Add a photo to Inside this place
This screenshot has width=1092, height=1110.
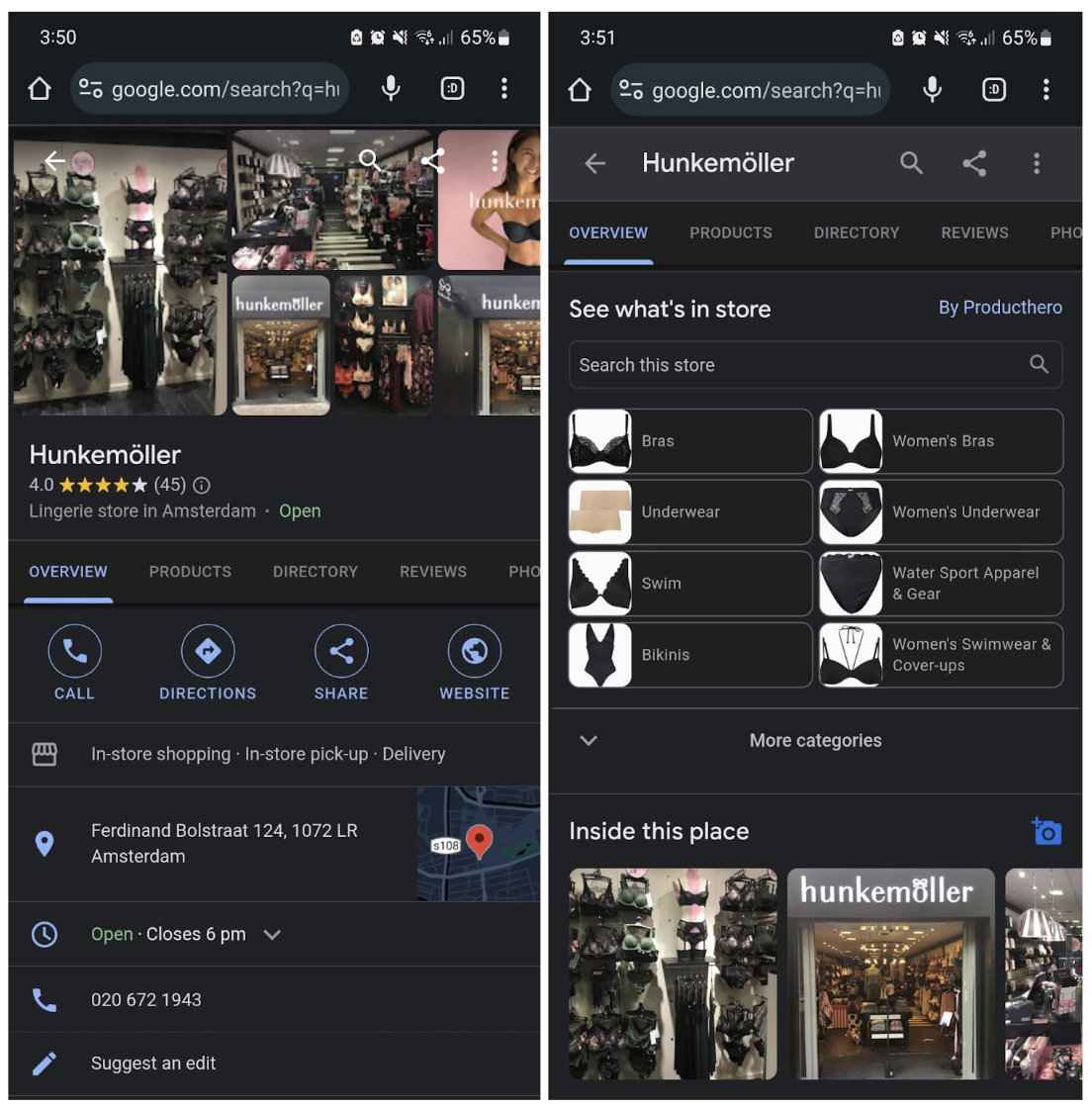click(1046, 831)
